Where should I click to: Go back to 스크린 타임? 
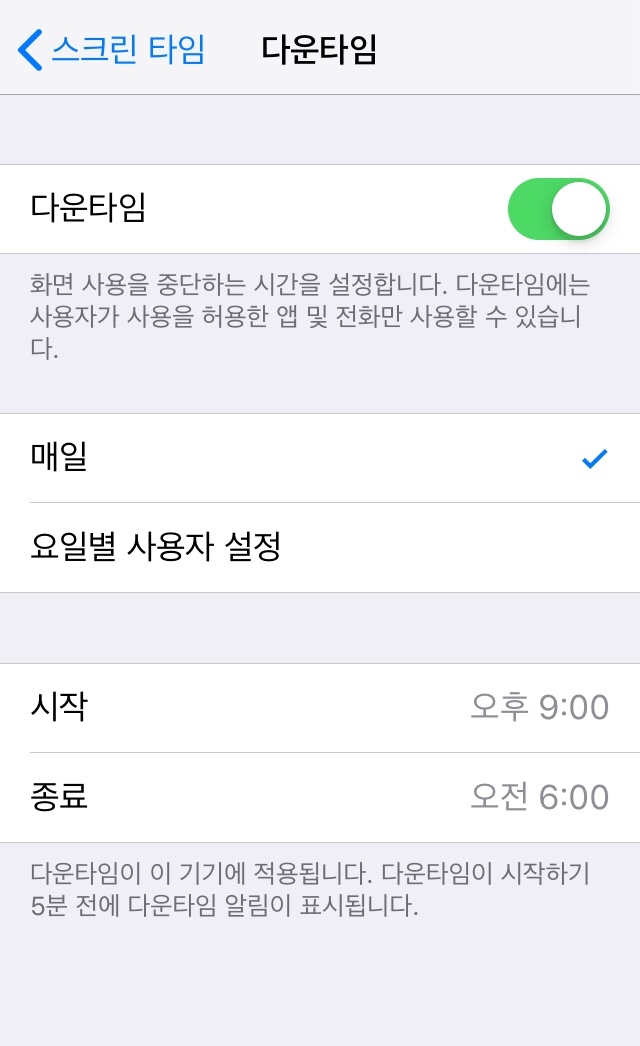tap(112, 49)
